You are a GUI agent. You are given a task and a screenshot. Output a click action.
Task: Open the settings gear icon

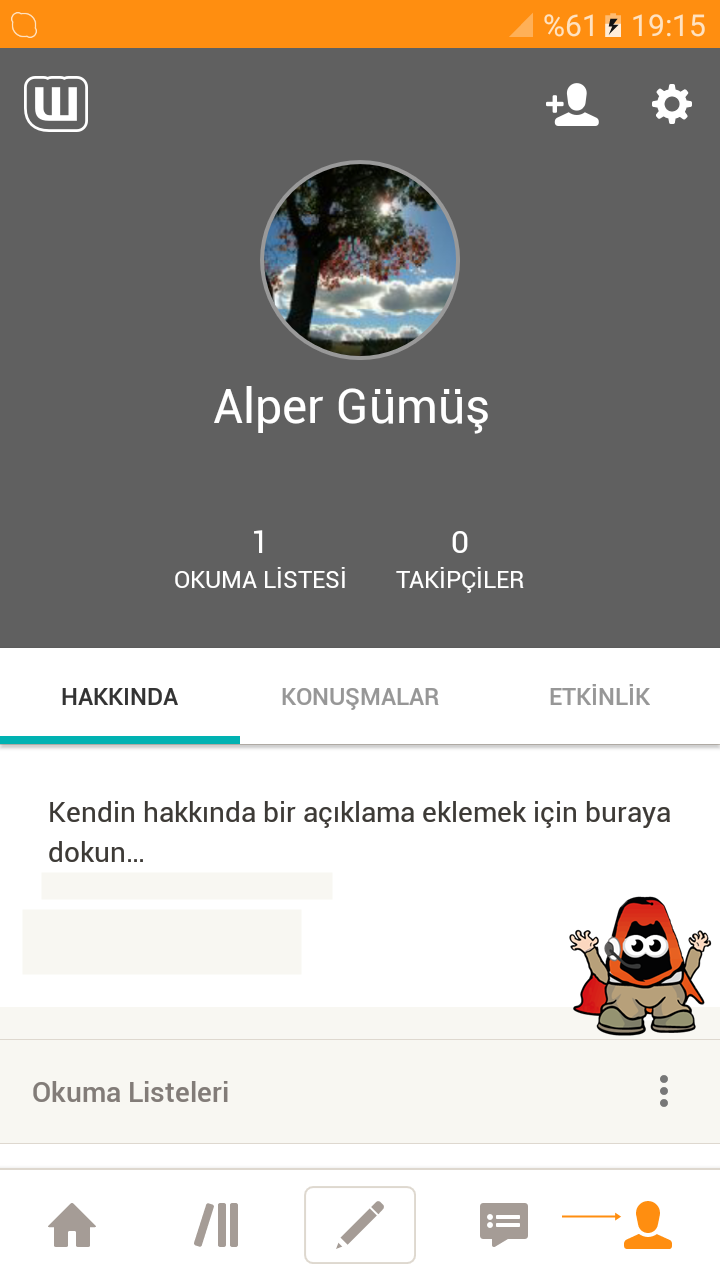pyautogui.click(x=672, y=104)
